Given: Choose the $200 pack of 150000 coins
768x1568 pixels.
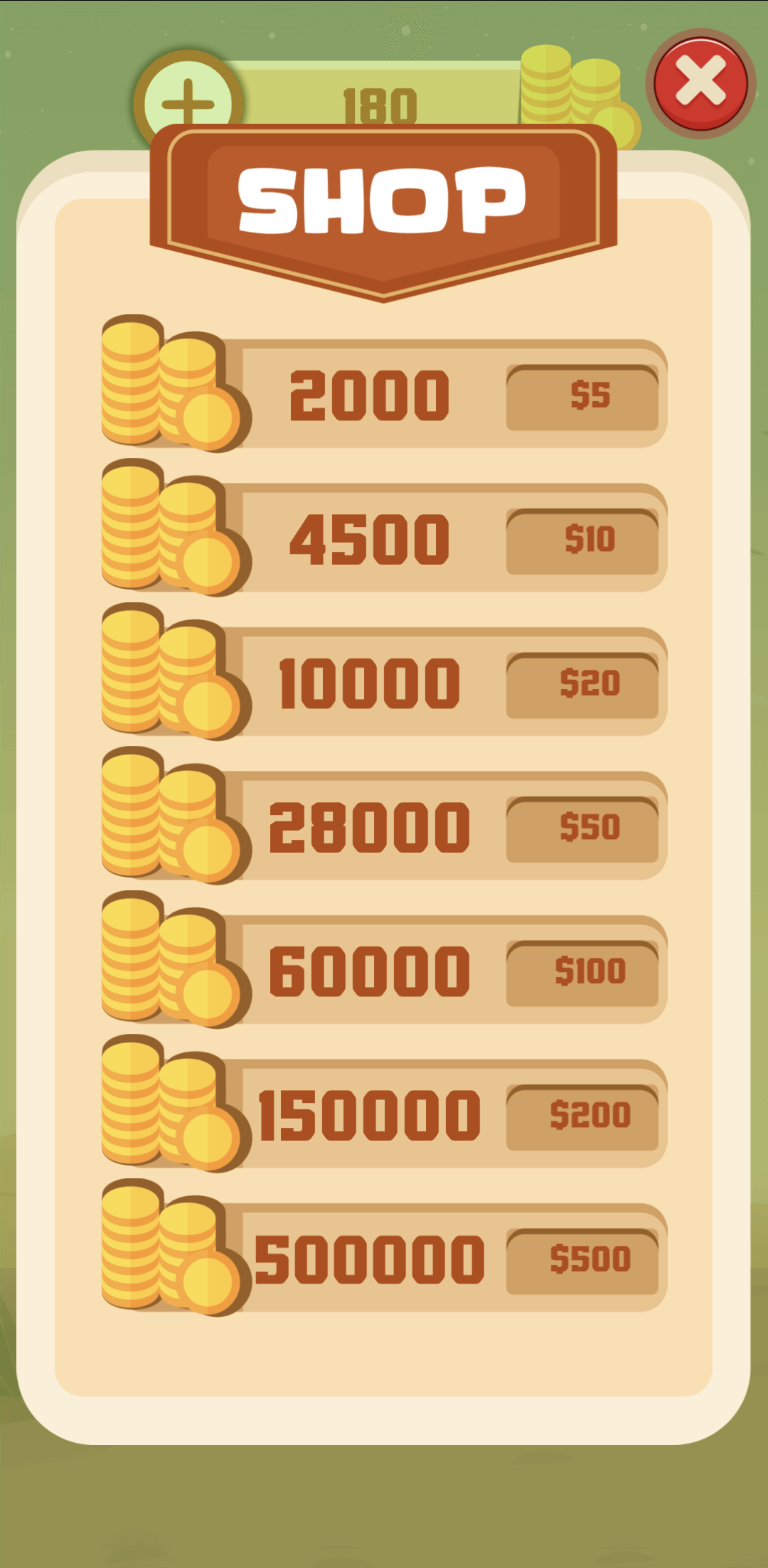Looking at the screenshot, I should (x=582, y=1117).
